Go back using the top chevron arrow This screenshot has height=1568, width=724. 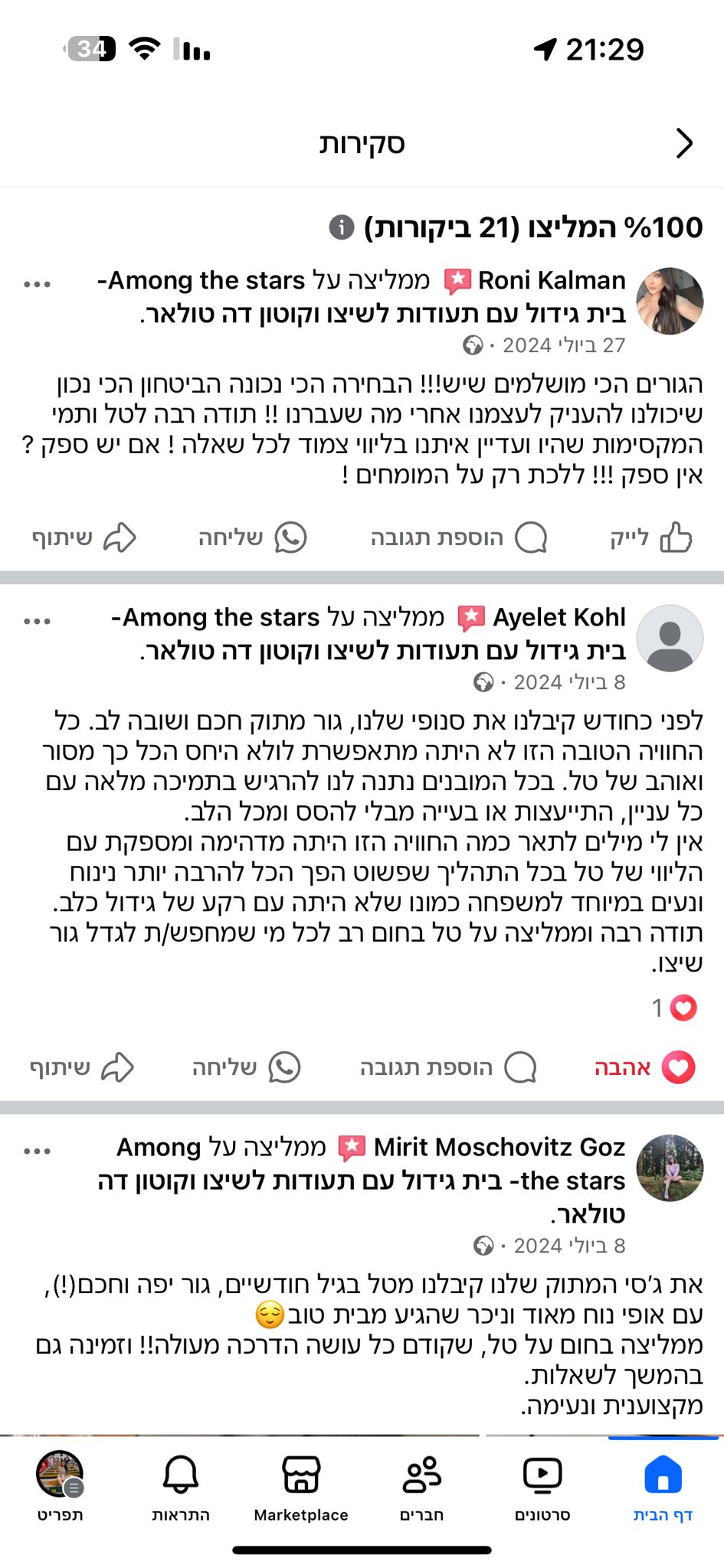[x=684, y=143]
